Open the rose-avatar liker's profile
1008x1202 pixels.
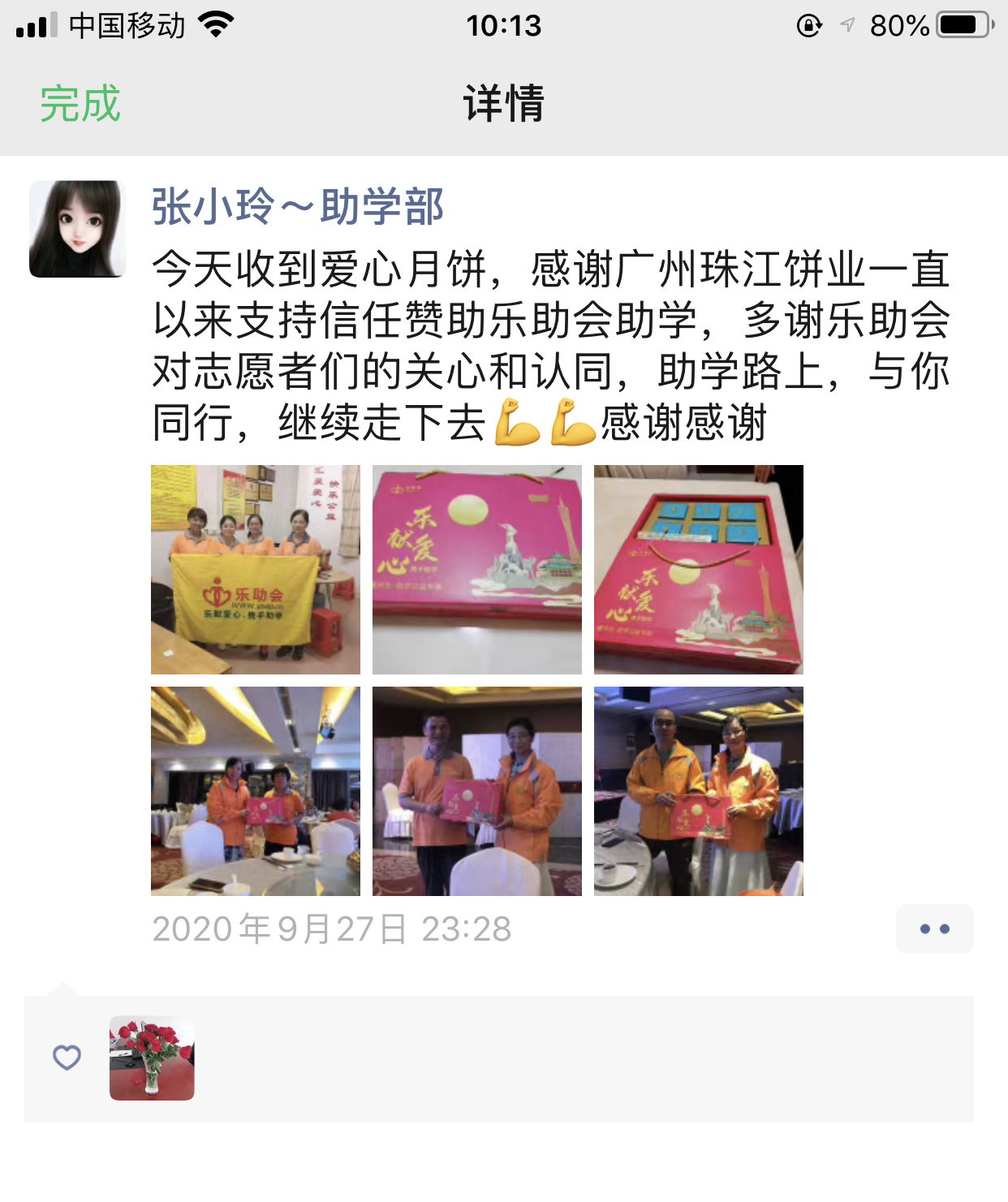[x=152, y=1058]
